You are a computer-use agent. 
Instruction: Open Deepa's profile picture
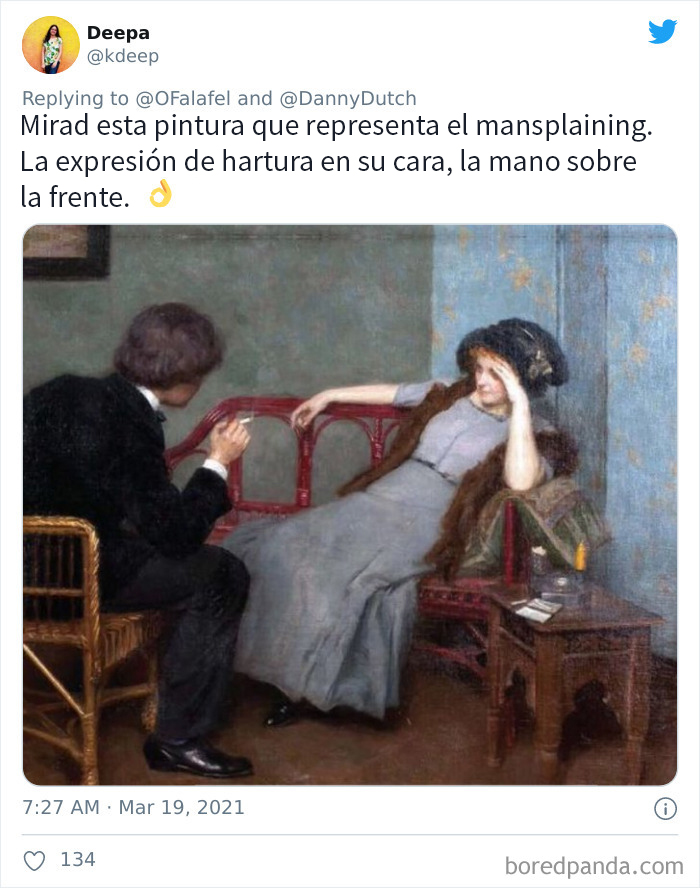pos(50,45)
